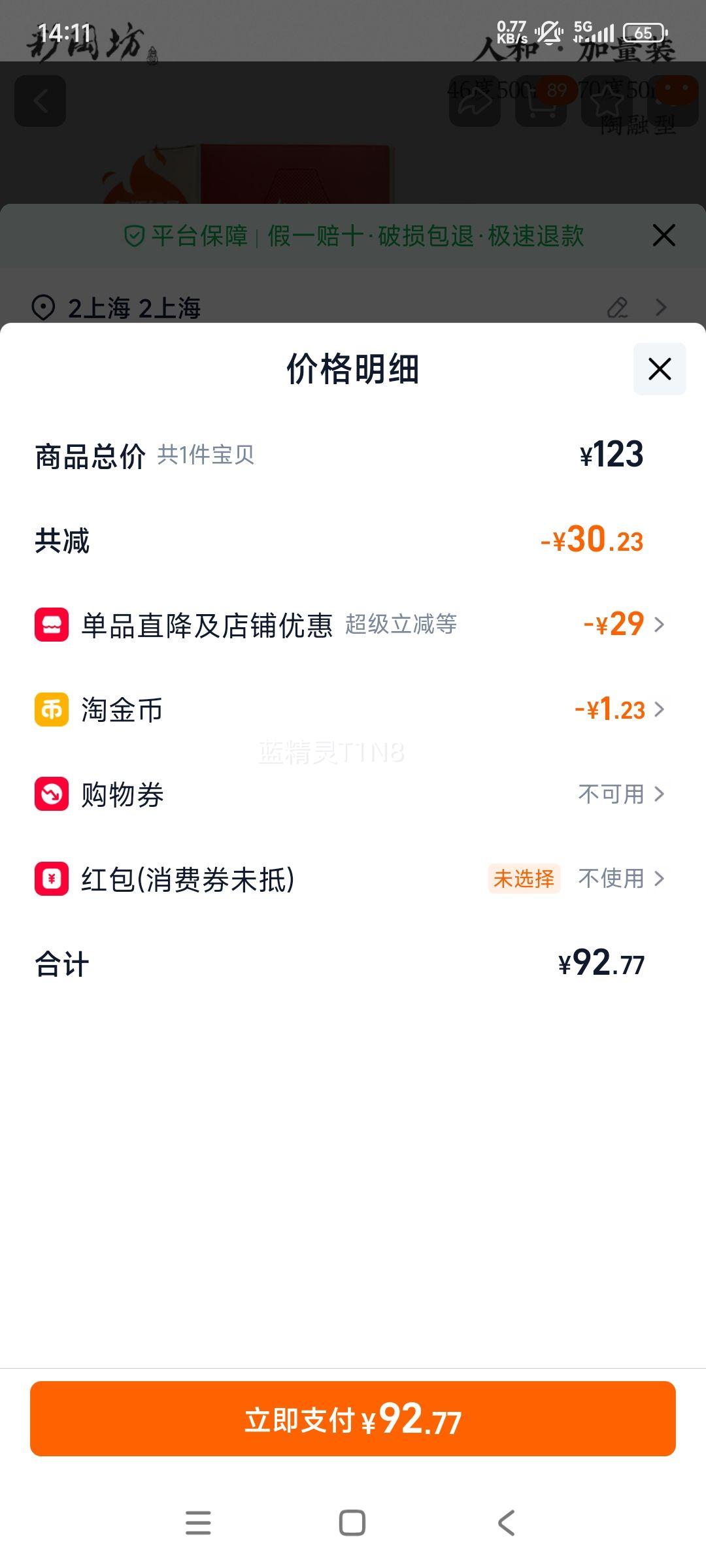Click the back arrow at top left

(x=39, y=101)
